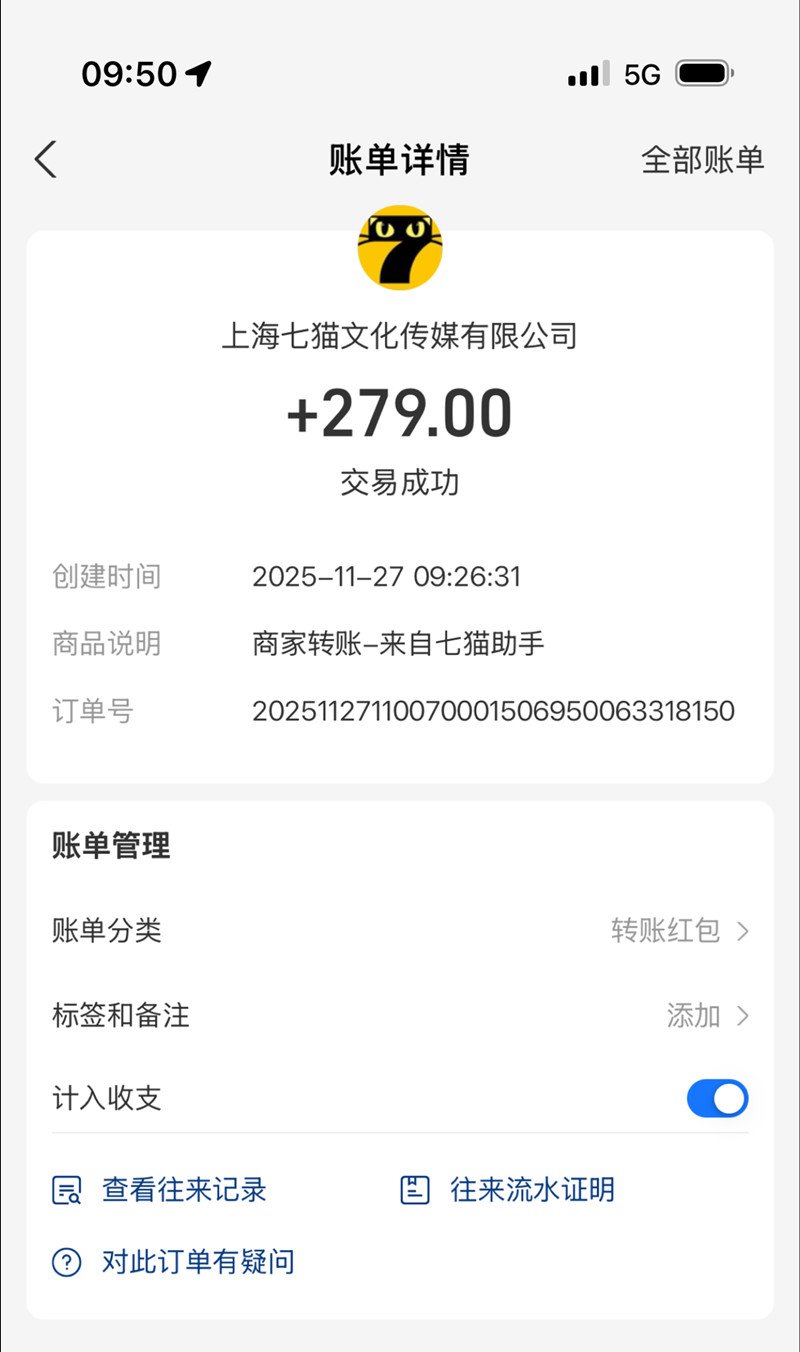The image size is (800, 1352).
Task: Toggle off the 计入收支 switch
Action: coord(717,1098)
